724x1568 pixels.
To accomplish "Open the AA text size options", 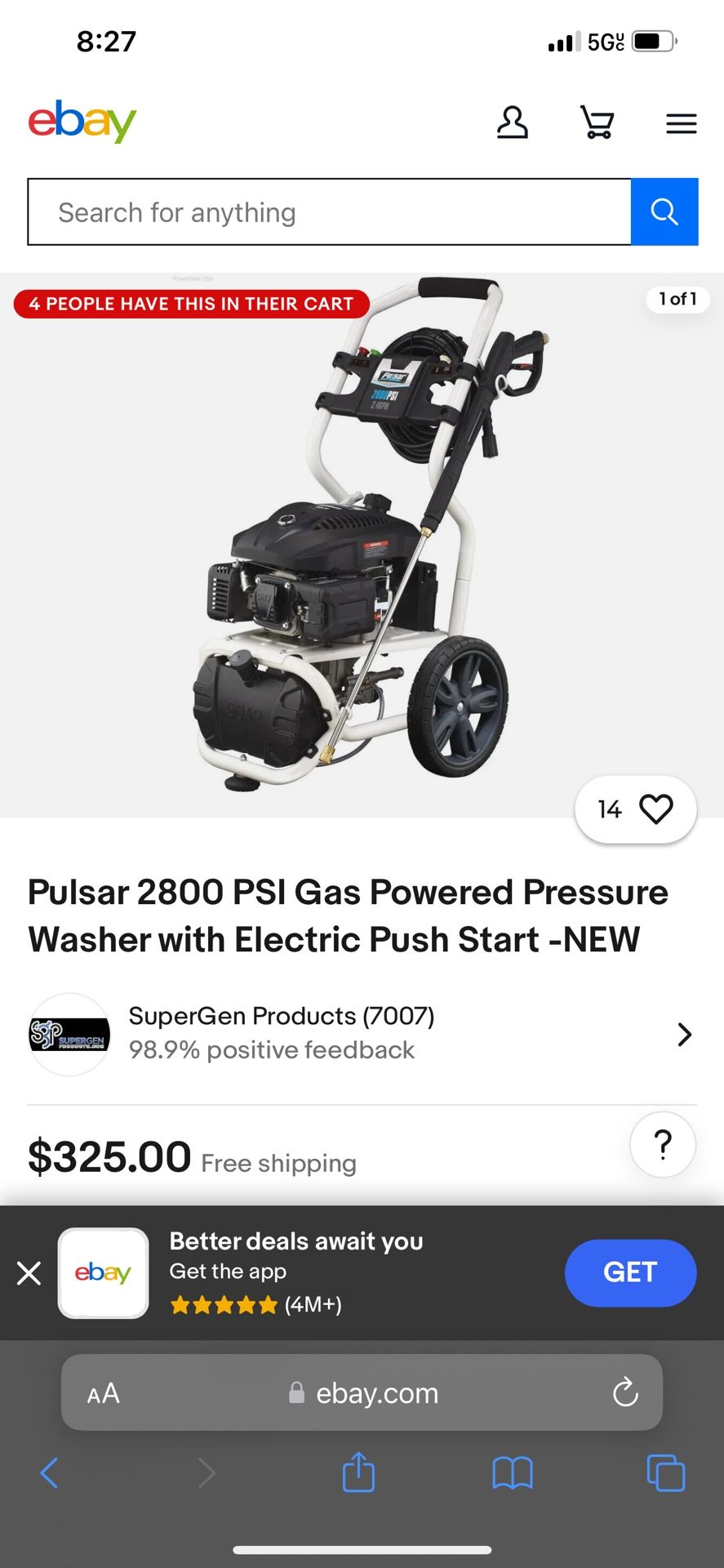I will (x=104, y=1393).
